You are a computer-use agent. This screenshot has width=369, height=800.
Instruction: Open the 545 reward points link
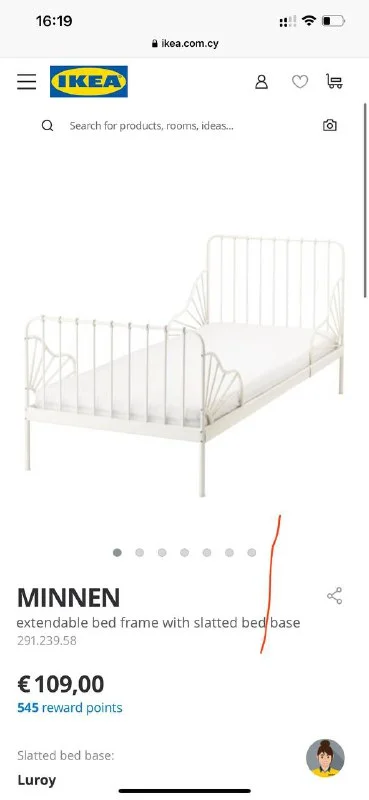(70, 708)
